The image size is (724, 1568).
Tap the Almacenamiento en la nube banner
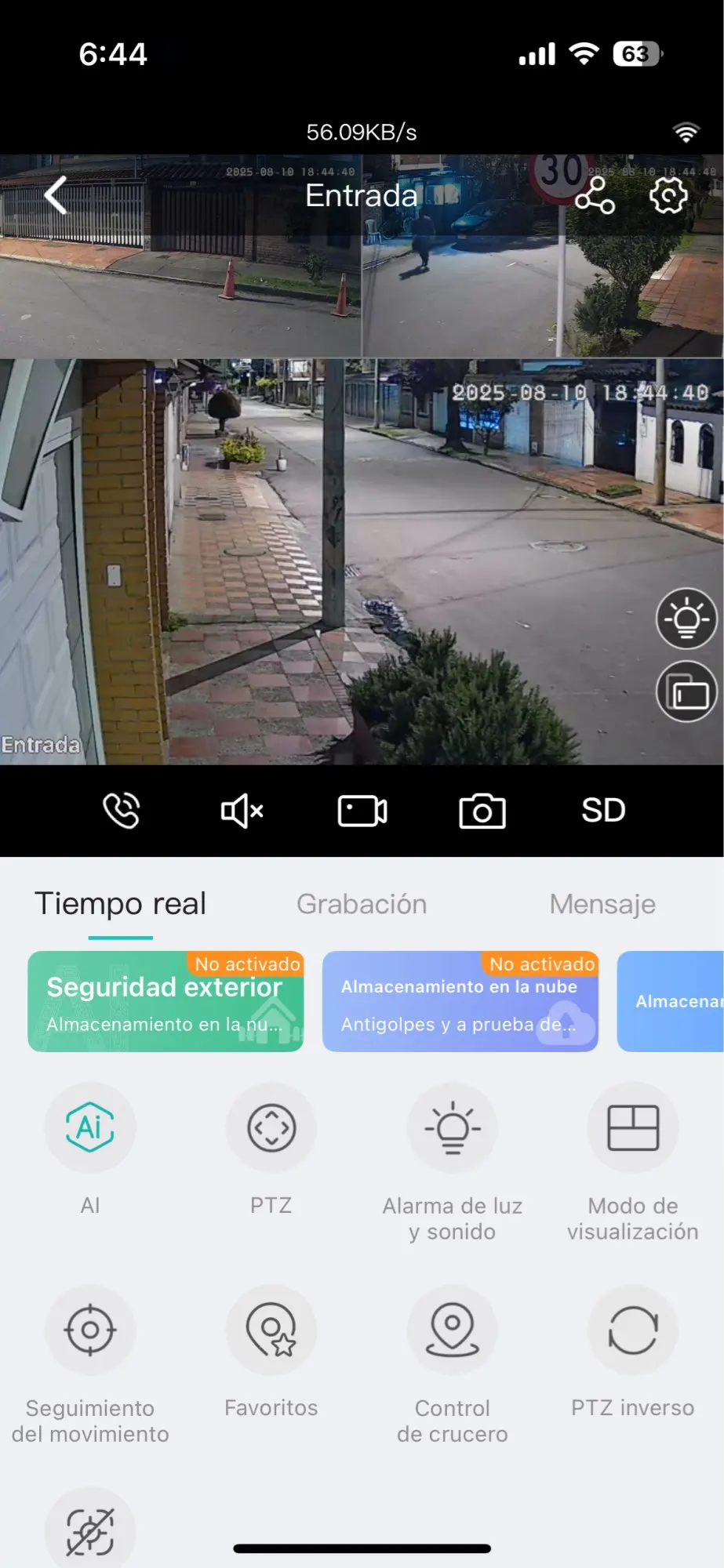click(x=460, y=1001)
